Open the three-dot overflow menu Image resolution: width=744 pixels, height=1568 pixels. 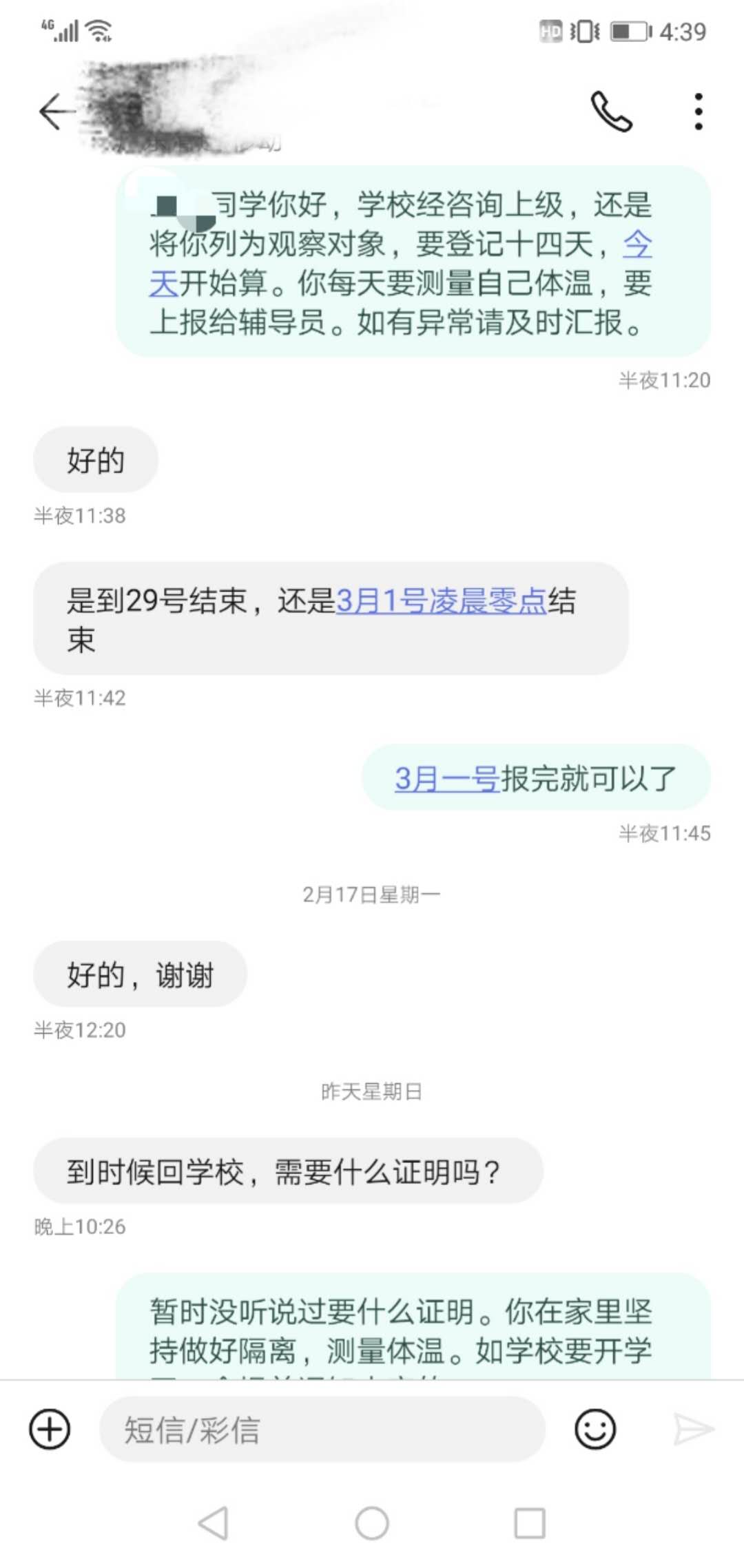[x=698, y=112]
